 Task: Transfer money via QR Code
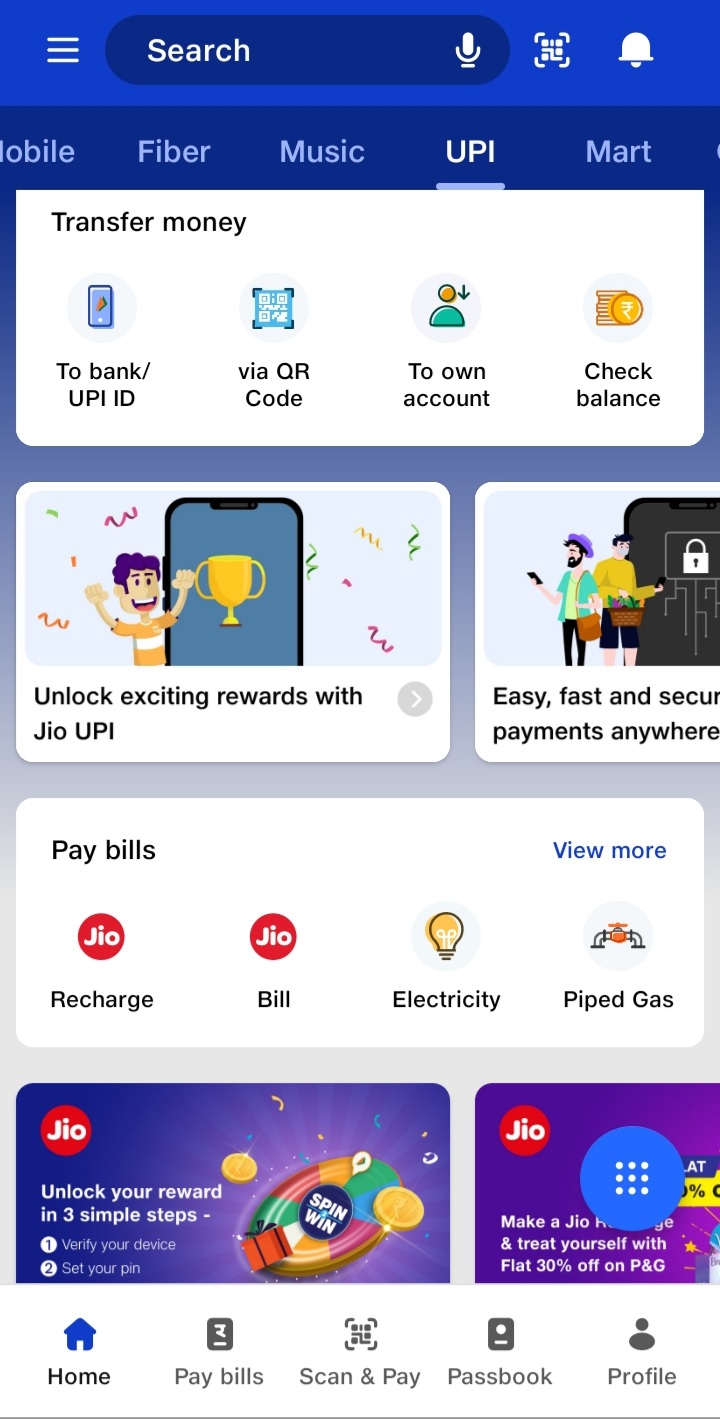[274, 340]
